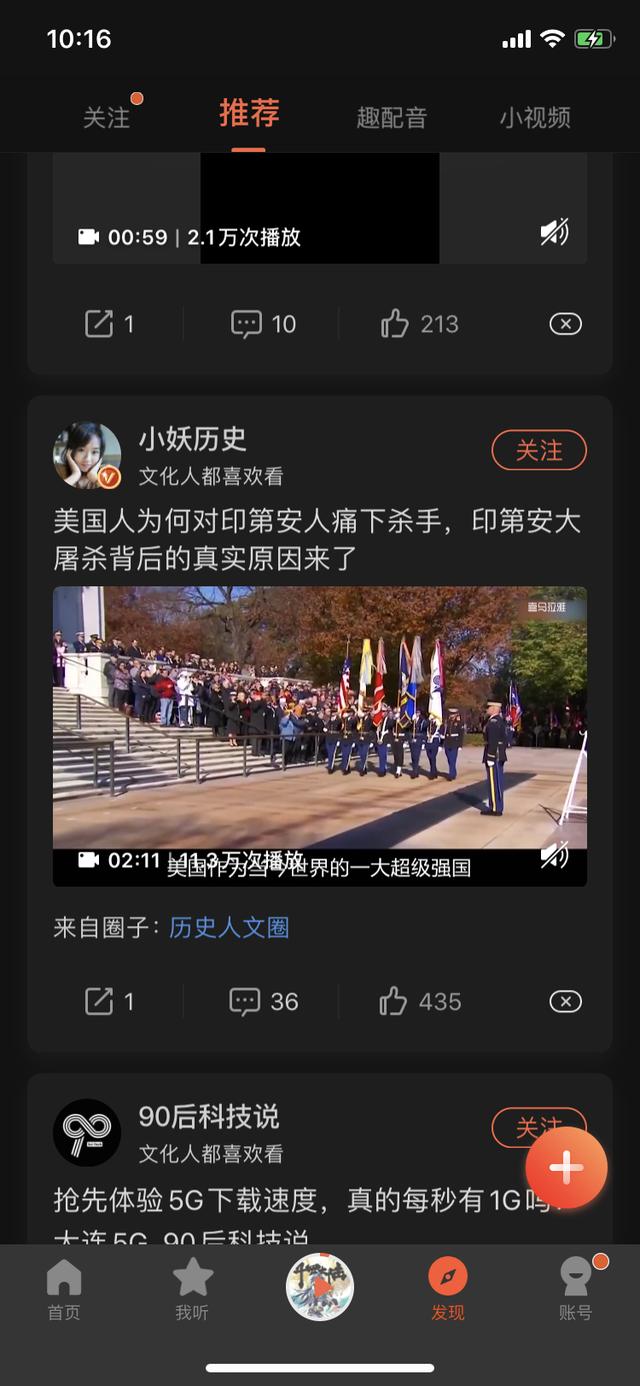Open 小妖历史's profile avatar
The width and height of the screenshot is (640, 1386).
(x=87, y=455)
